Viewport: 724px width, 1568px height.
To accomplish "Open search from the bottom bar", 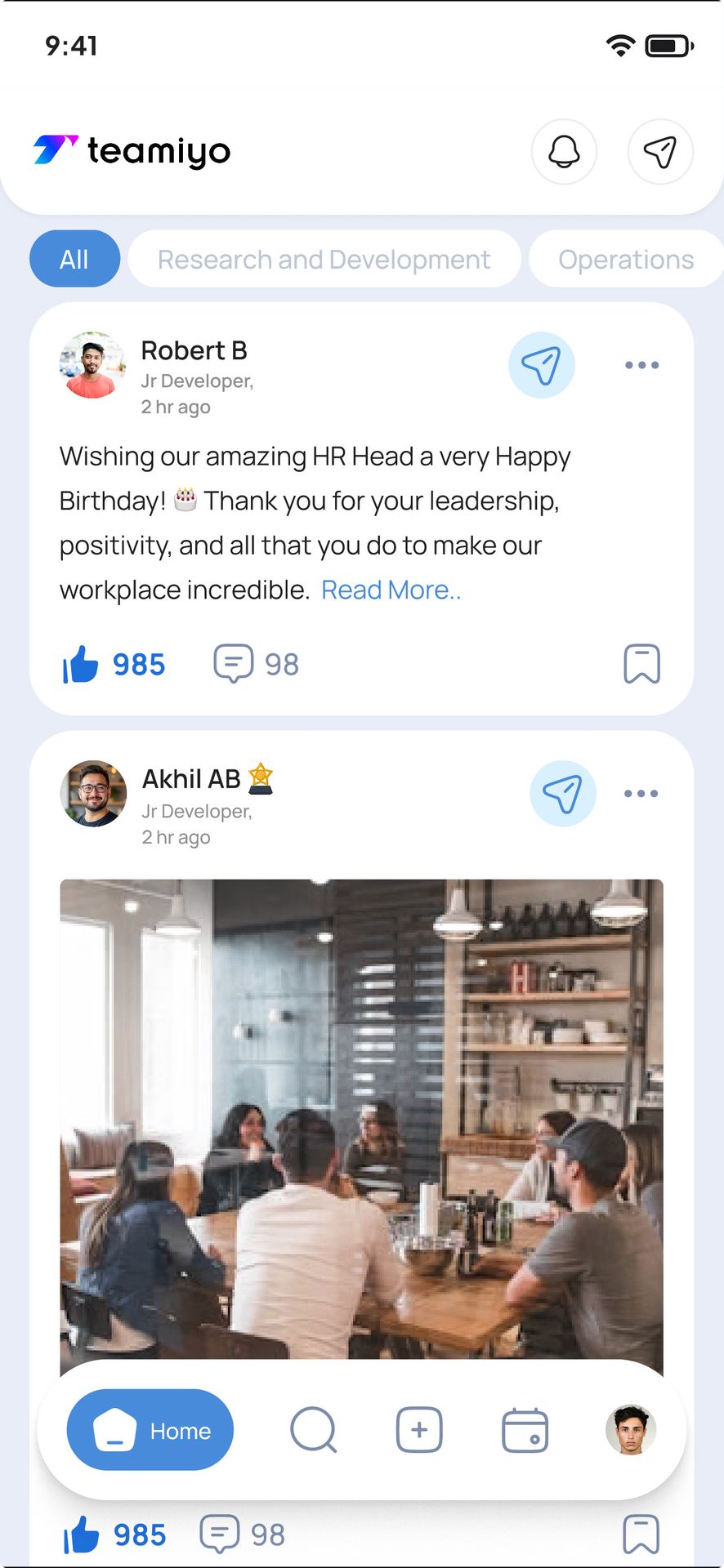I will (x=313, y=1430).
